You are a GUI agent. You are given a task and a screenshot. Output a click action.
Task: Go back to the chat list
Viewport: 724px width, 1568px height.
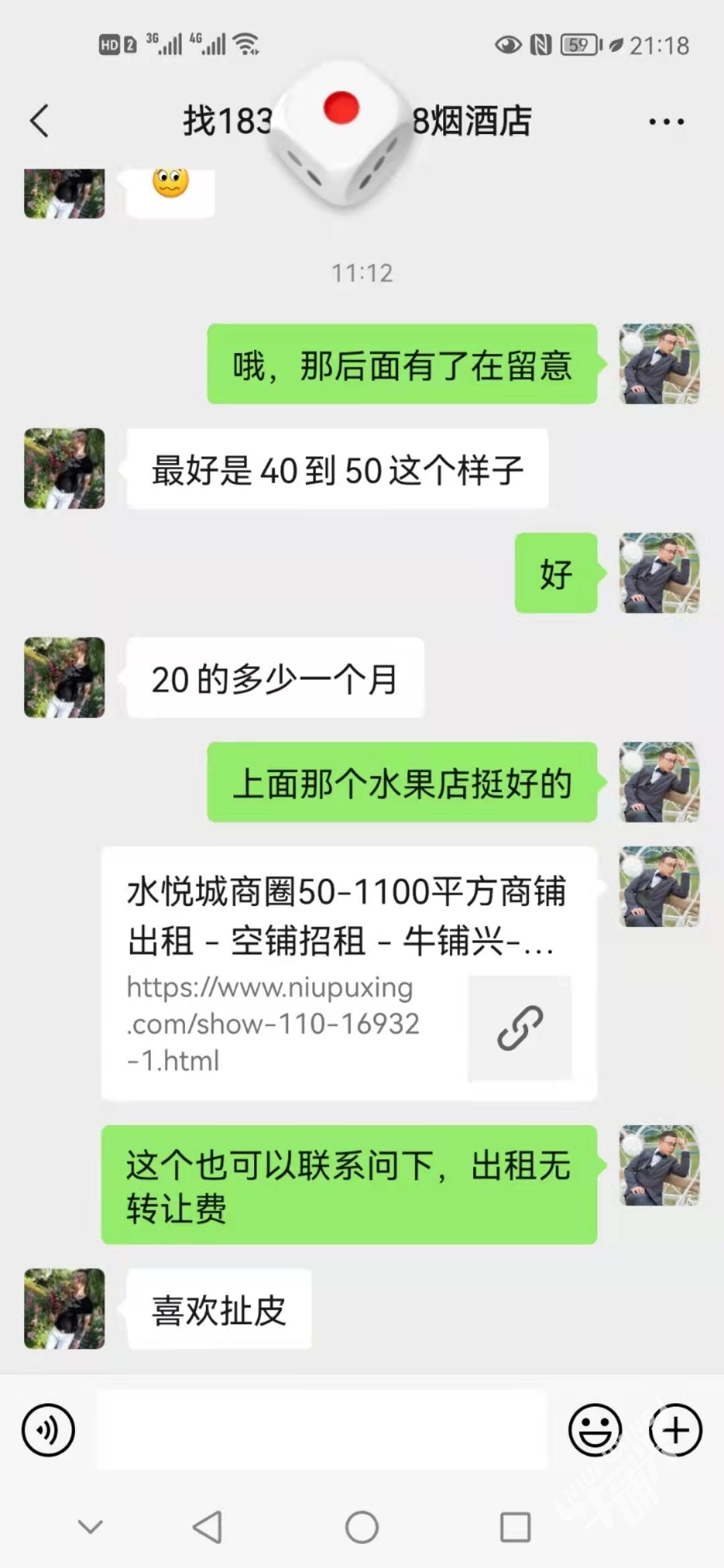click(x=40, y=121)
